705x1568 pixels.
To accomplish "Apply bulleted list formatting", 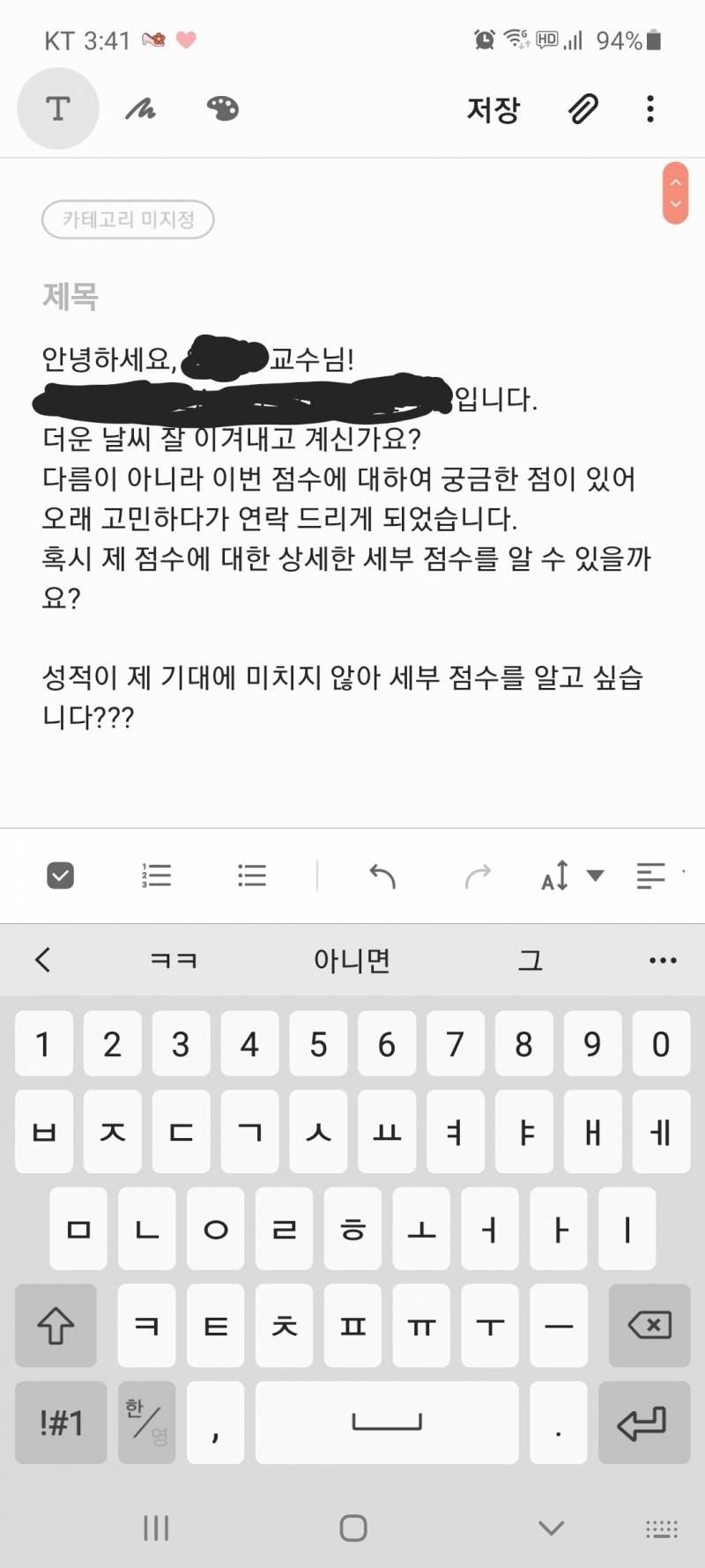I will (251, 876).
